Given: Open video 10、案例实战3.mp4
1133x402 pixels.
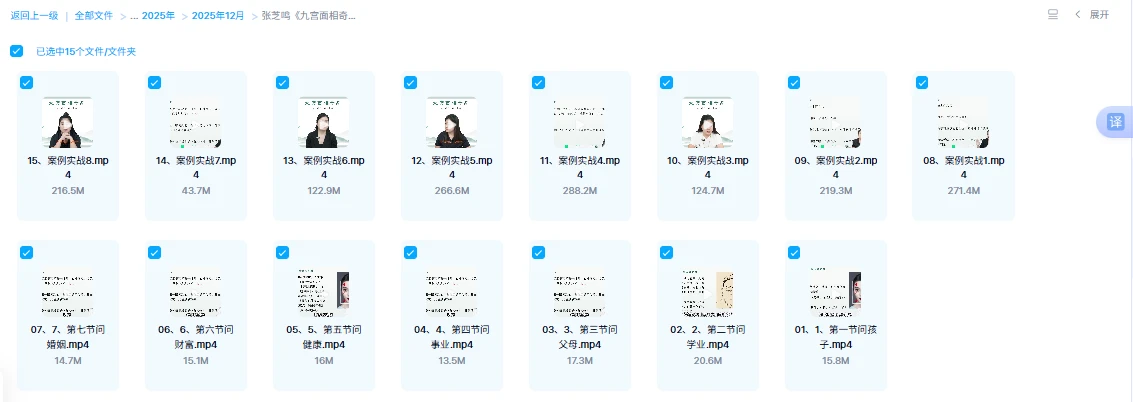Looking at the screenshot, I should [x=707, y=123].
